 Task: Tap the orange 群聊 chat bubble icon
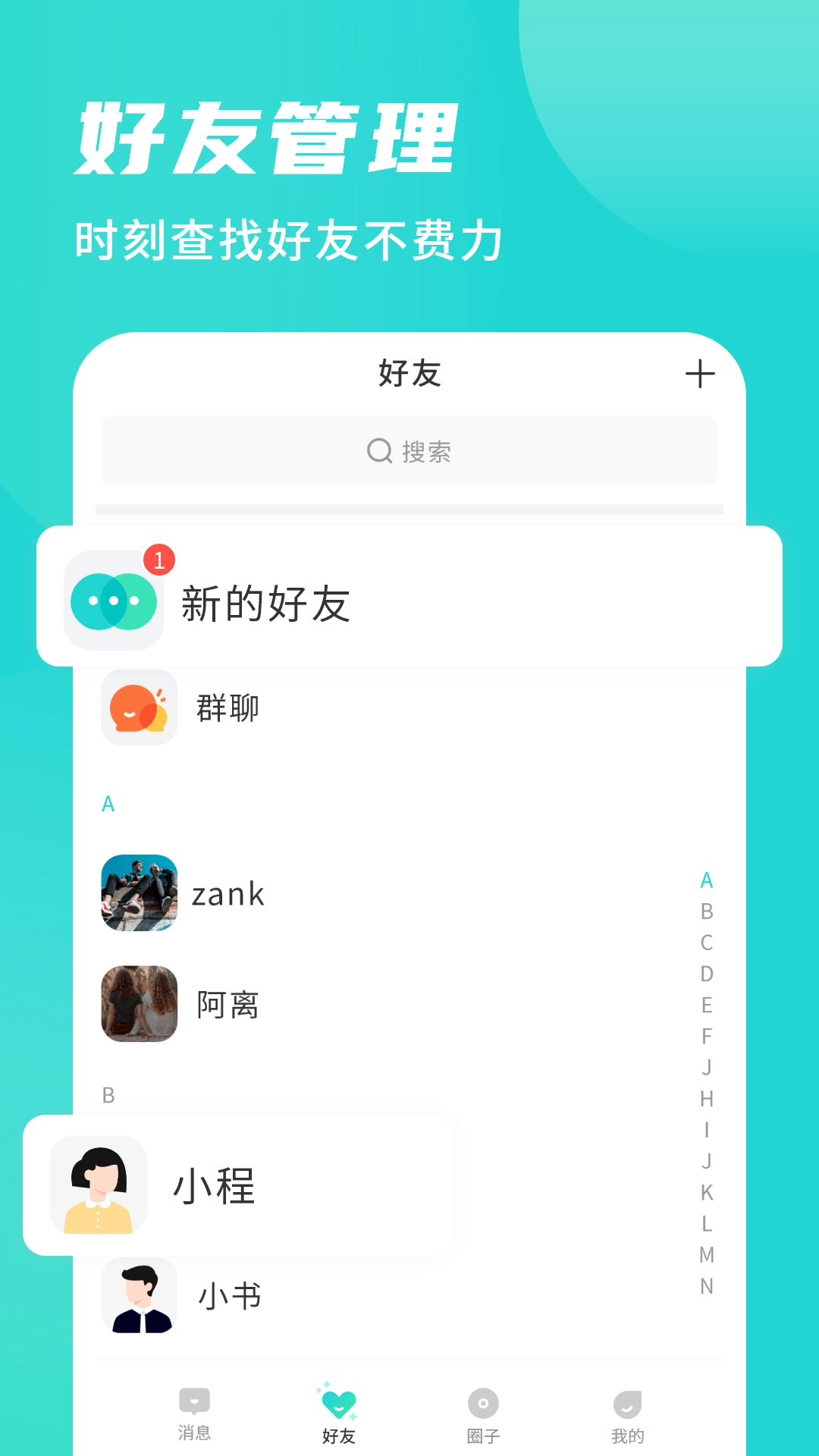pos(138,708)
